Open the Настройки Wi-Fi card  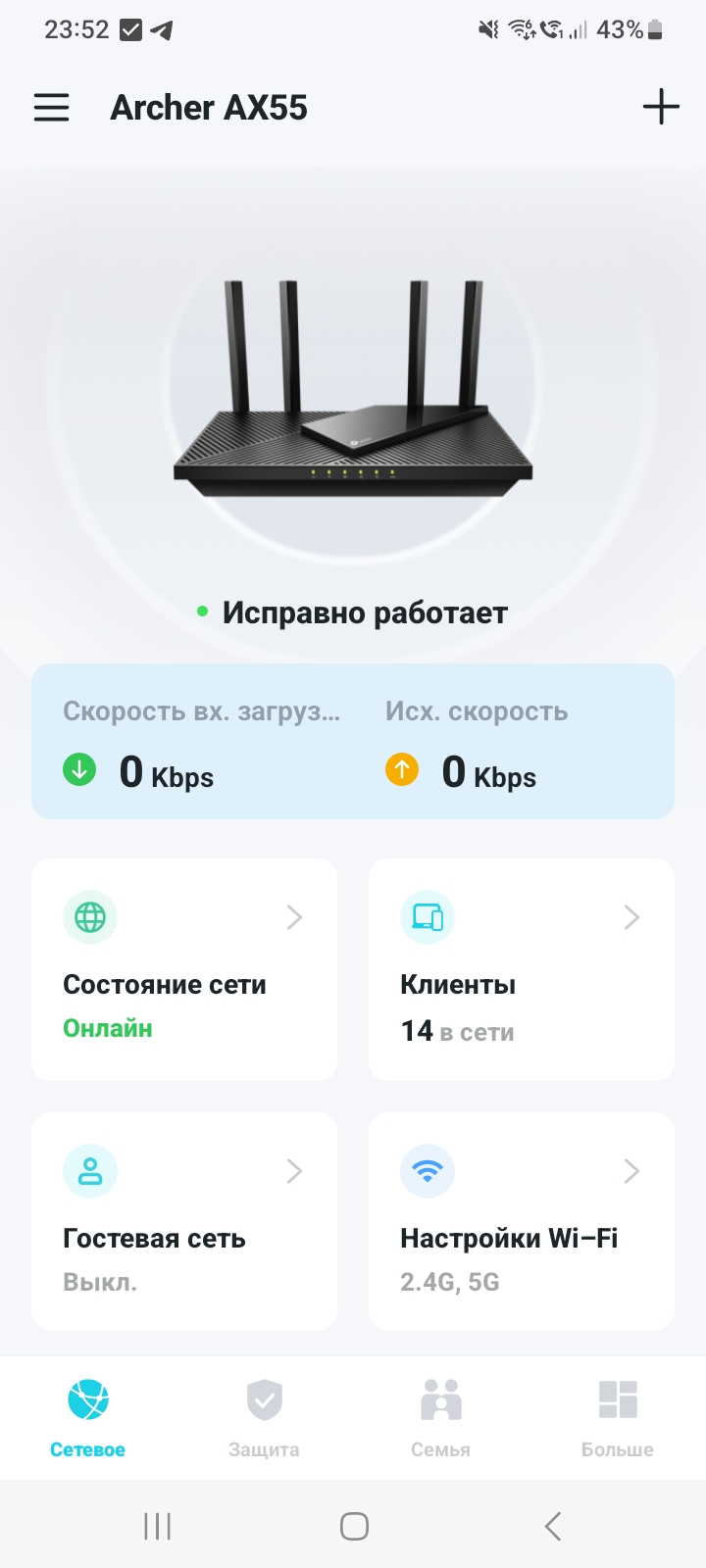pyautogui.click(x=521, y=1220)
